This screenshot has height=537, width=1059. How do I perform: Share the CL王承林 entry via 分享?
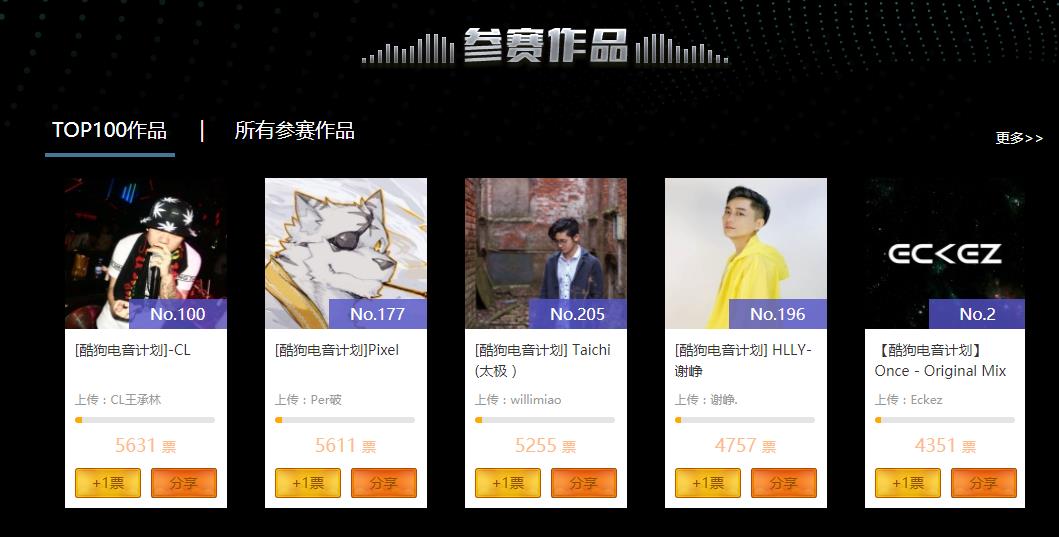(x=184, y=483)
